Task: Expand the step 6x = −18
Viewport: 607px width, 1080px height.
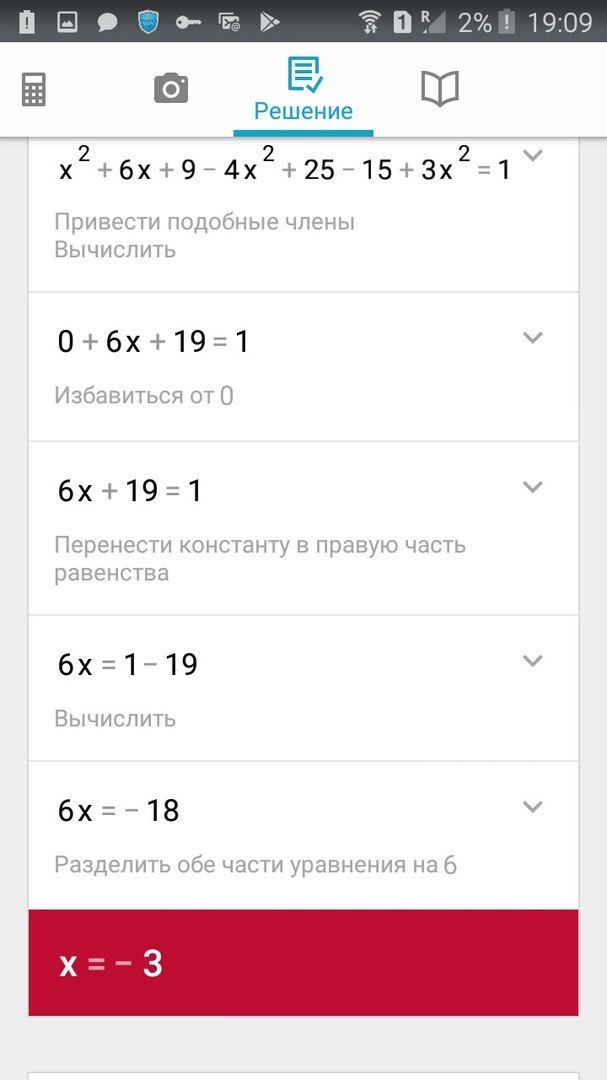Action: [x=533, y=807]
